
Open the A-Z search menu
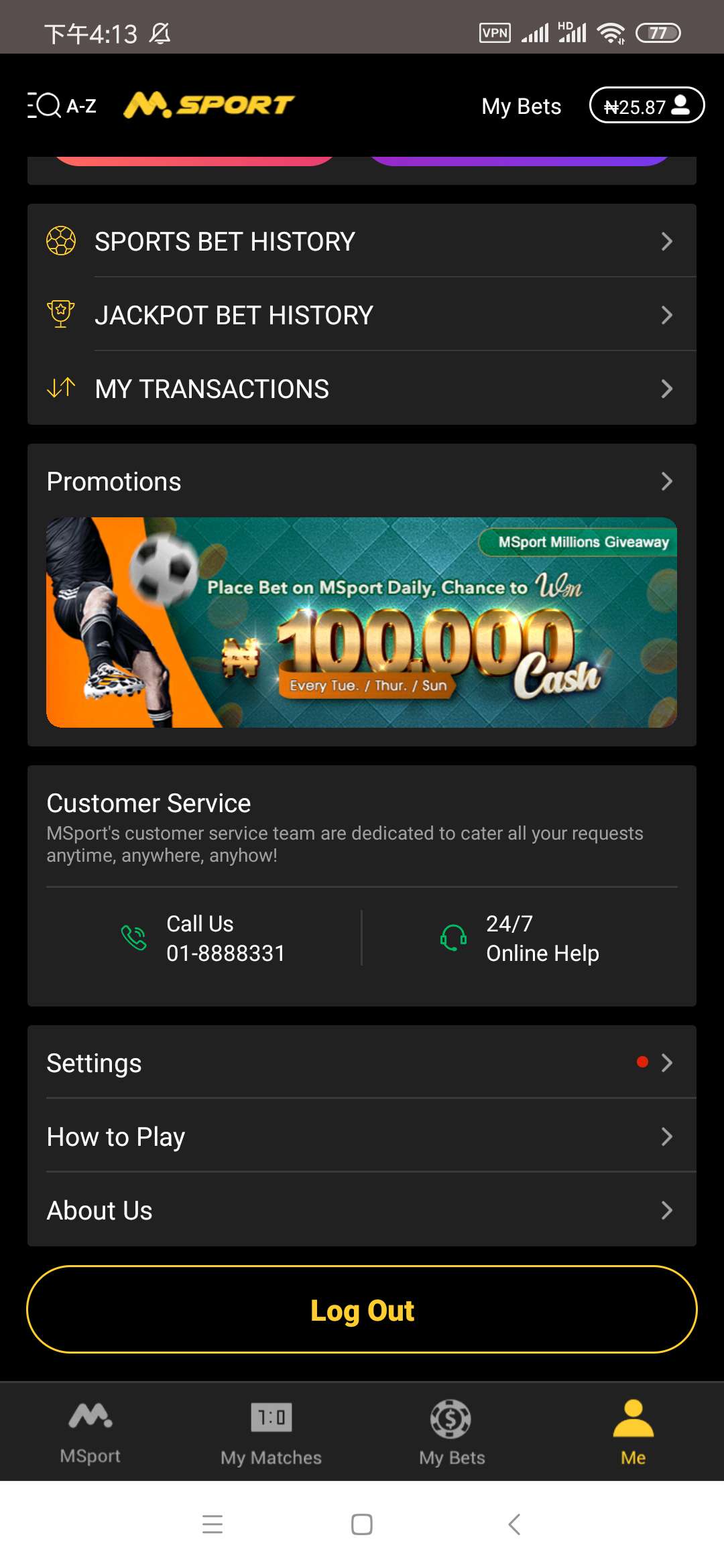click(62, 105)
